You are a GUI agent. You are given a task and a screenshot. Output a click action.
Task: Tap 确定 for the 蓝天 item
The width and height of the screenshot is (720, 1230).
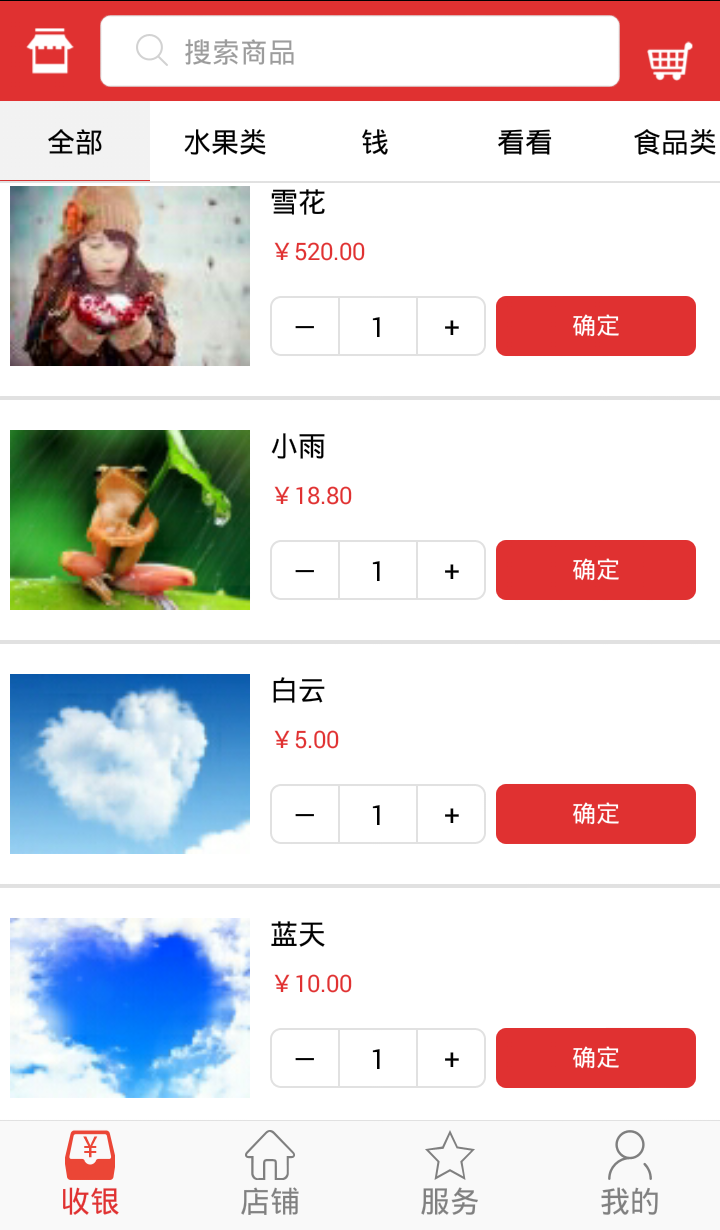point(596,1058)
